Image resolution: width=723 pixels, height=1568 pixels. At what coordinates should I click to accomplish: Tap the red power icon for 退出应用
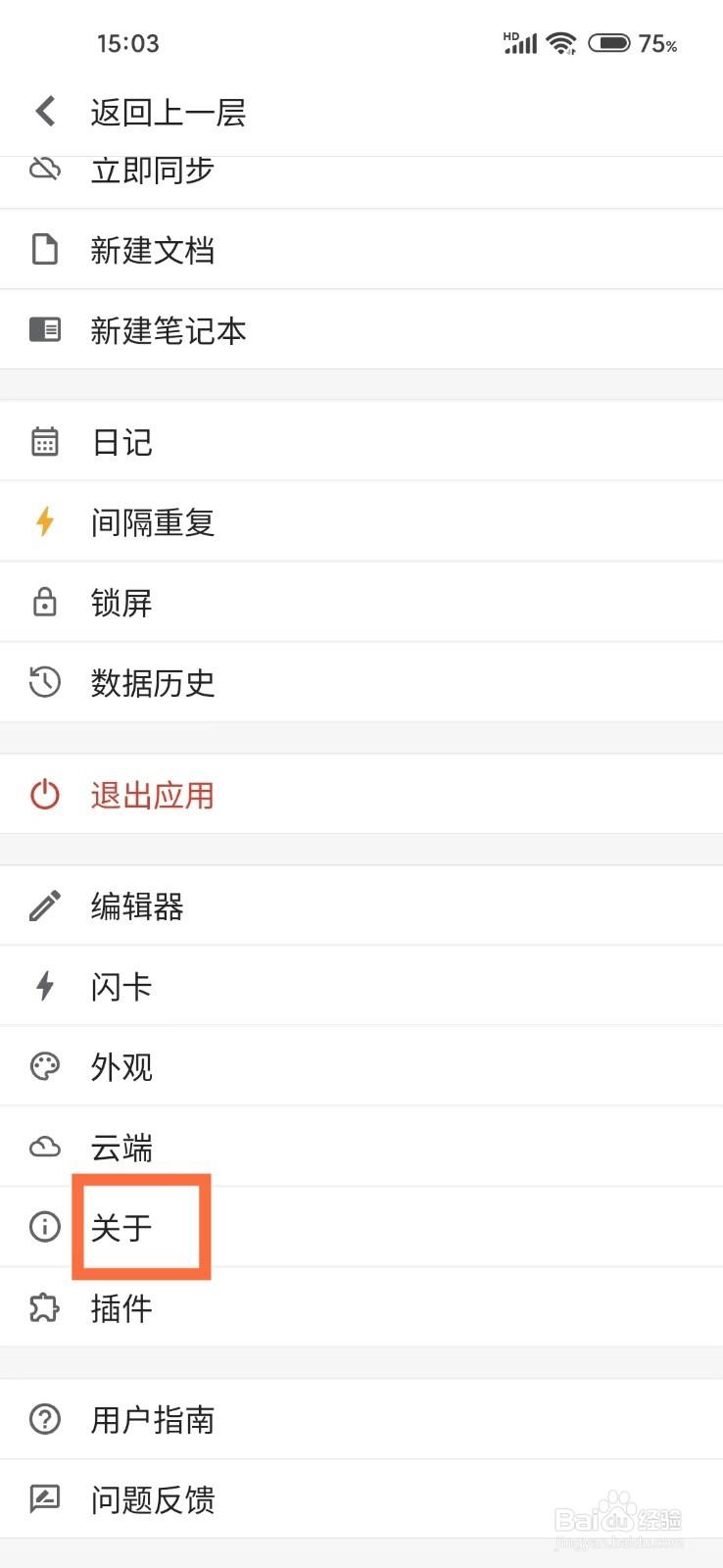point(44,794)
